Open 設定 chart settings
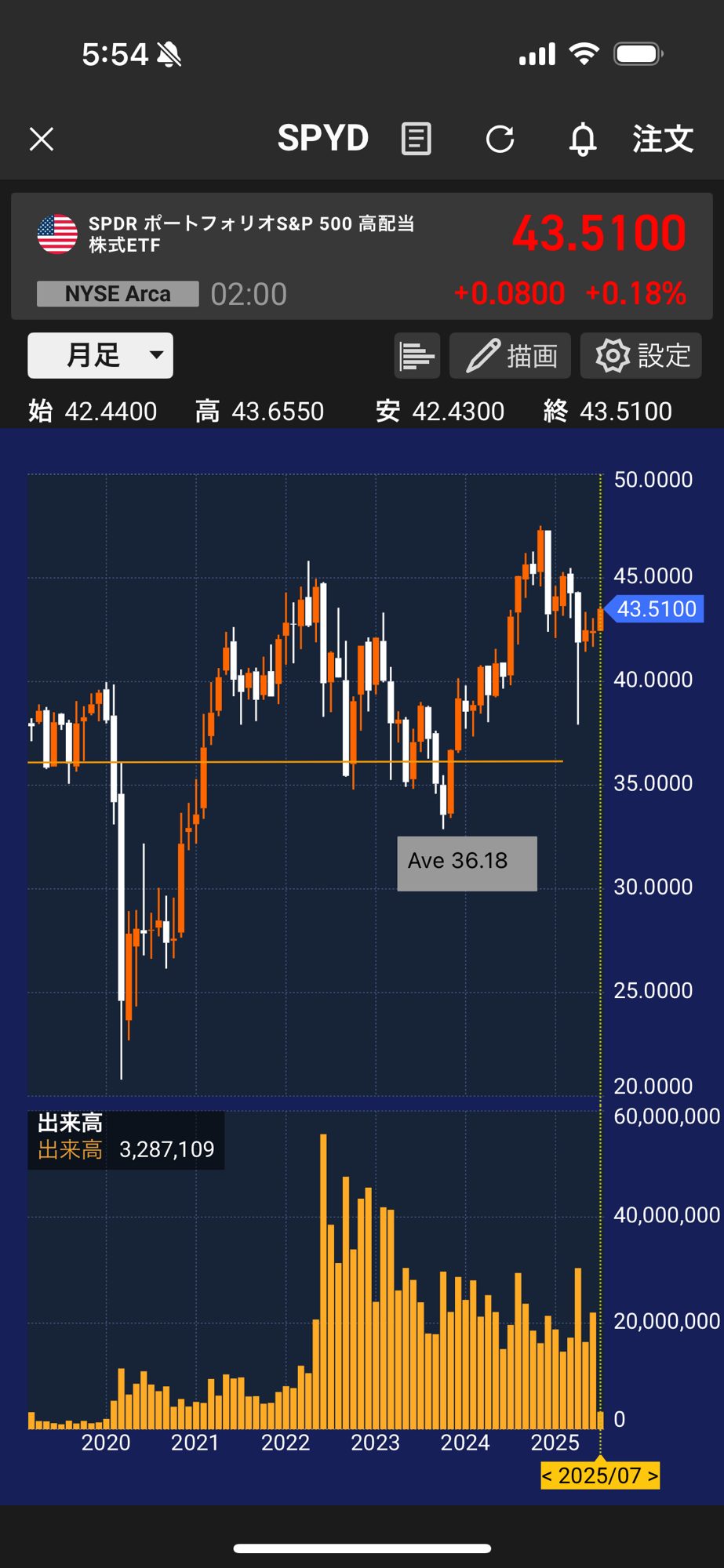The width and height of the screenshot is (724, 1568). pos(641,355)
